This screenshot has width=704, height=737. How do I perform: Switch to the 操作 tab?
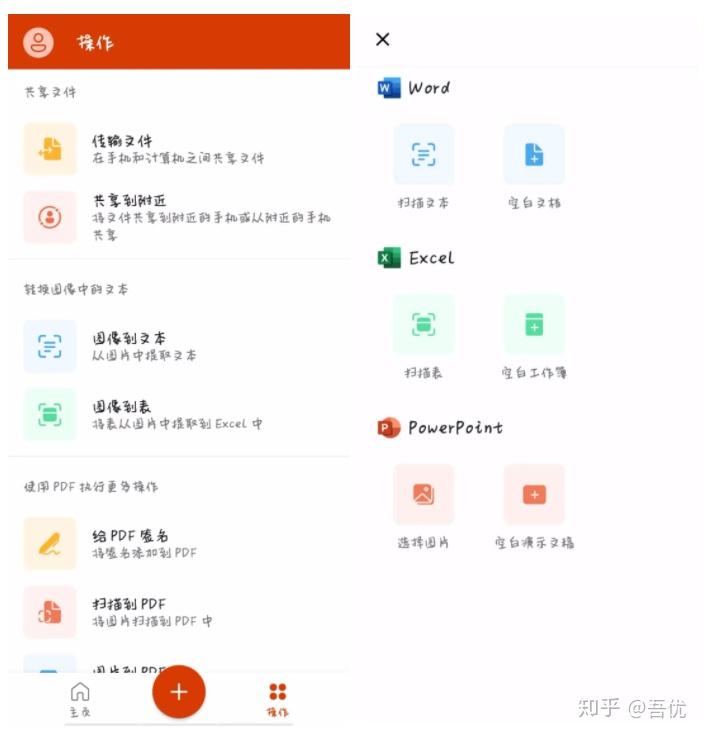click(x=278, y=699)
